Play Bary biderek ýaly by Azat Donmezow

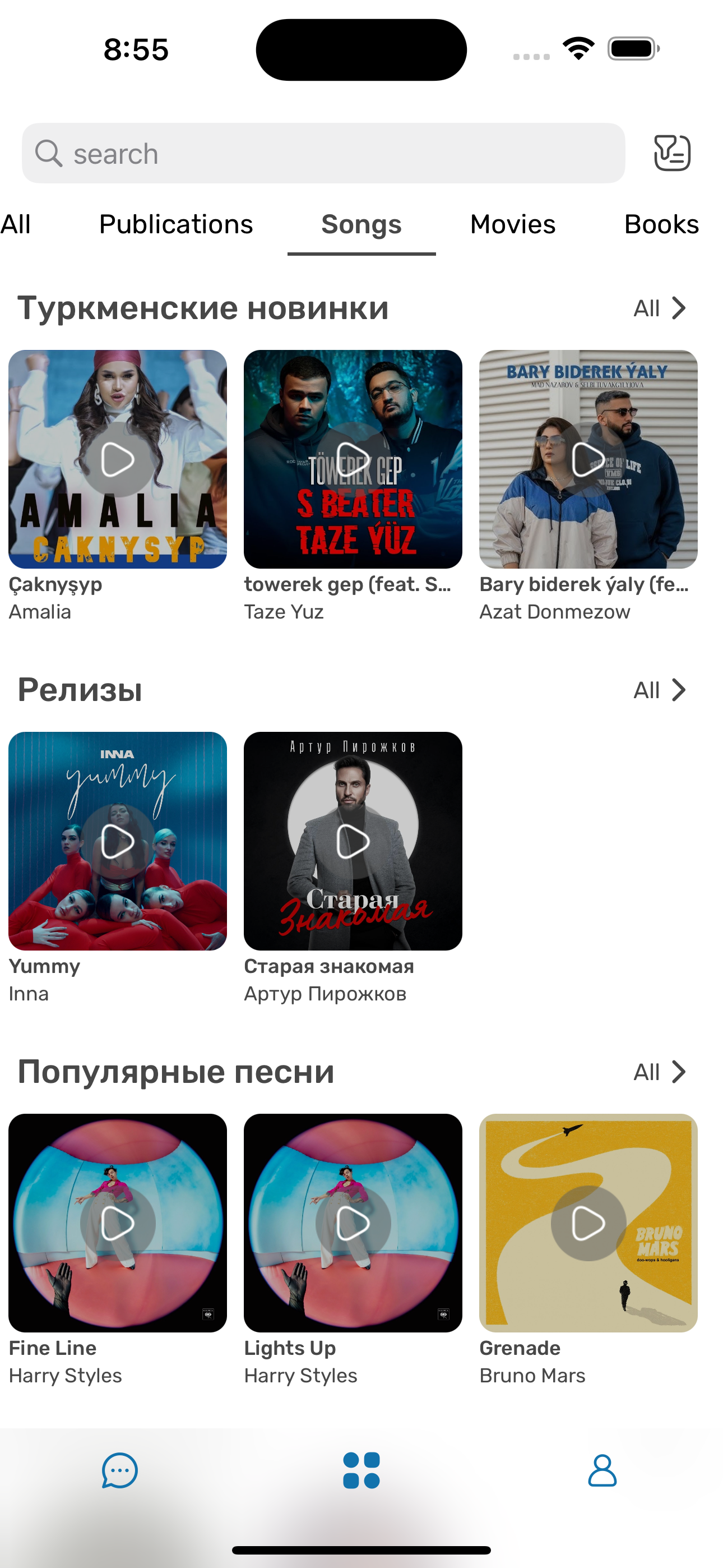pos(588,459)
